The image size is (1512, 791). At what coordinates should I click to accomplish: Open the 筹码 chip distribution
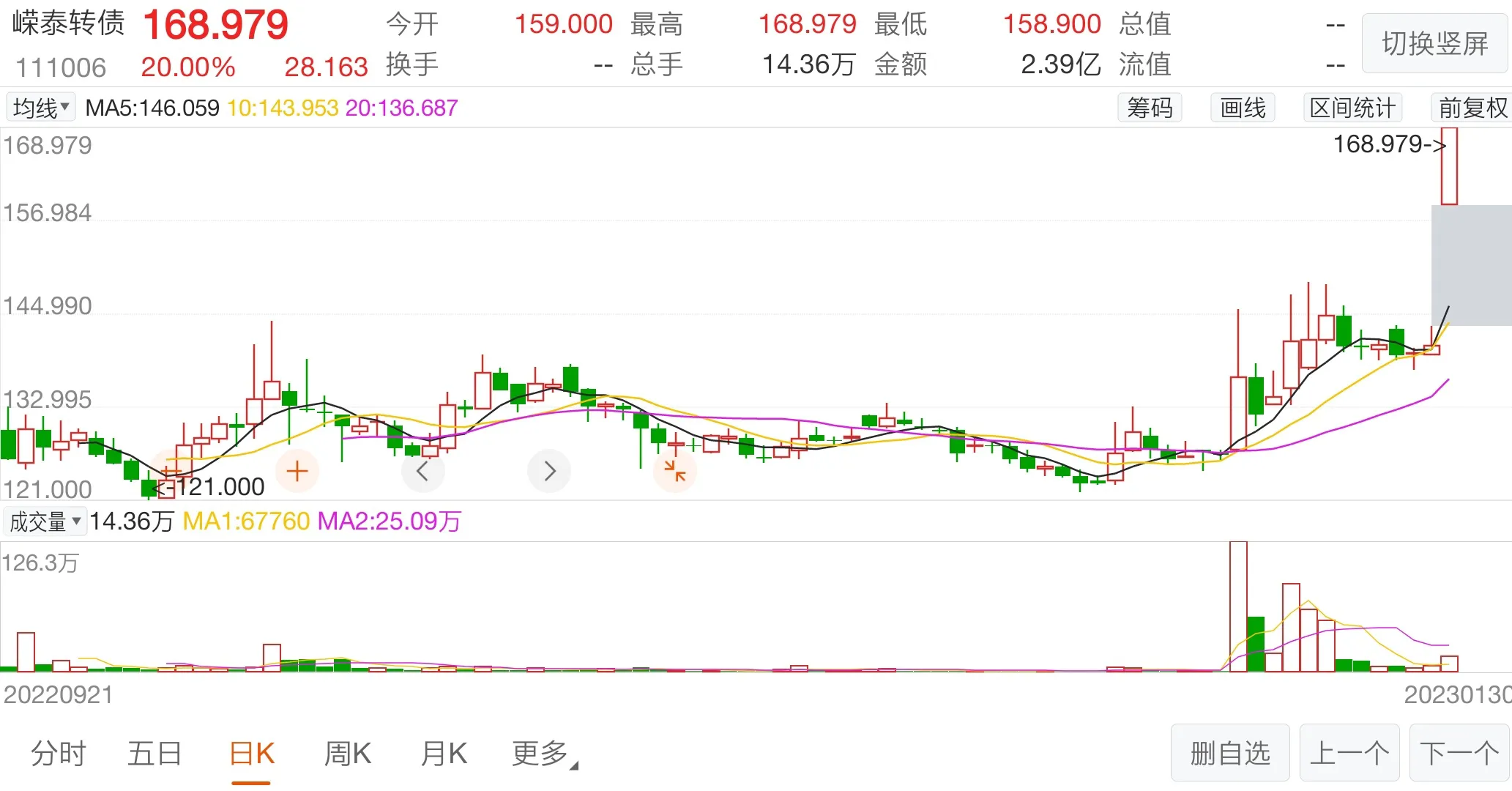[1149, 108]
